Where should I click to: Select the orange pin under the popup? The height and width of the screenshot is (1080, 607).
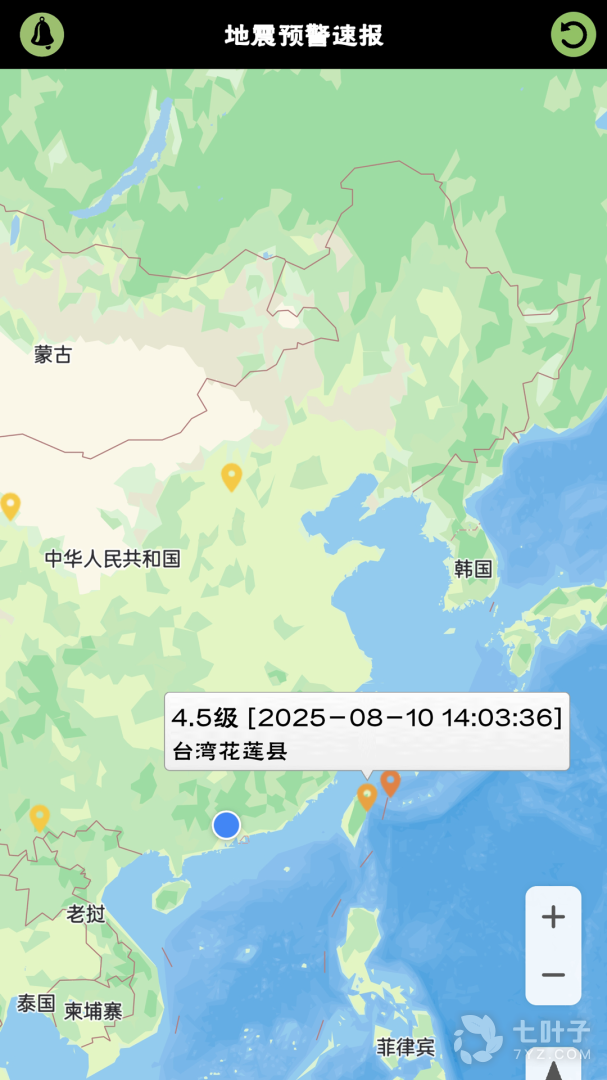coord(367,796)
